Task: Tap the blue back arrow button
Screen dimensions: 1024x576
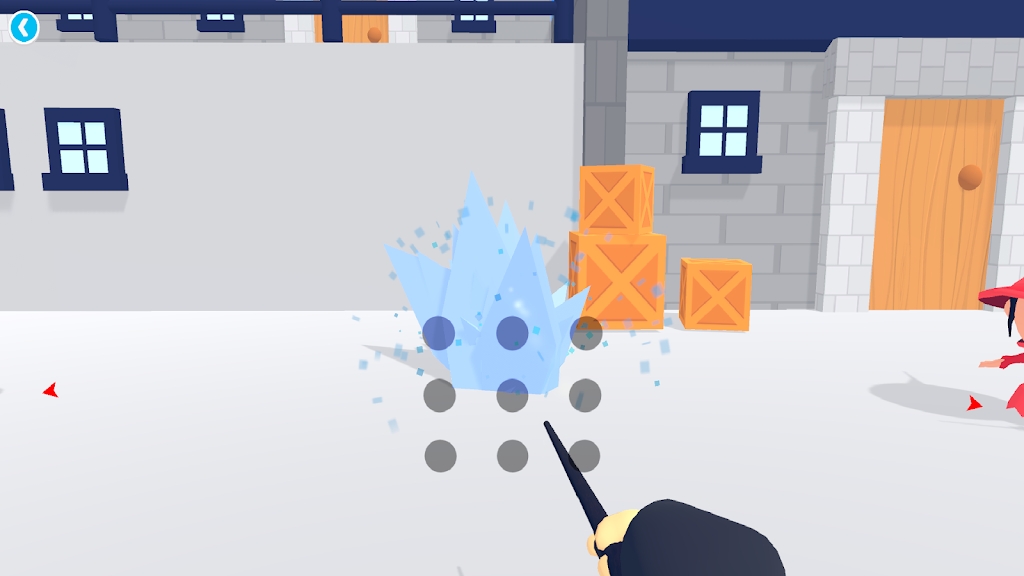Action: click(24, 27)
